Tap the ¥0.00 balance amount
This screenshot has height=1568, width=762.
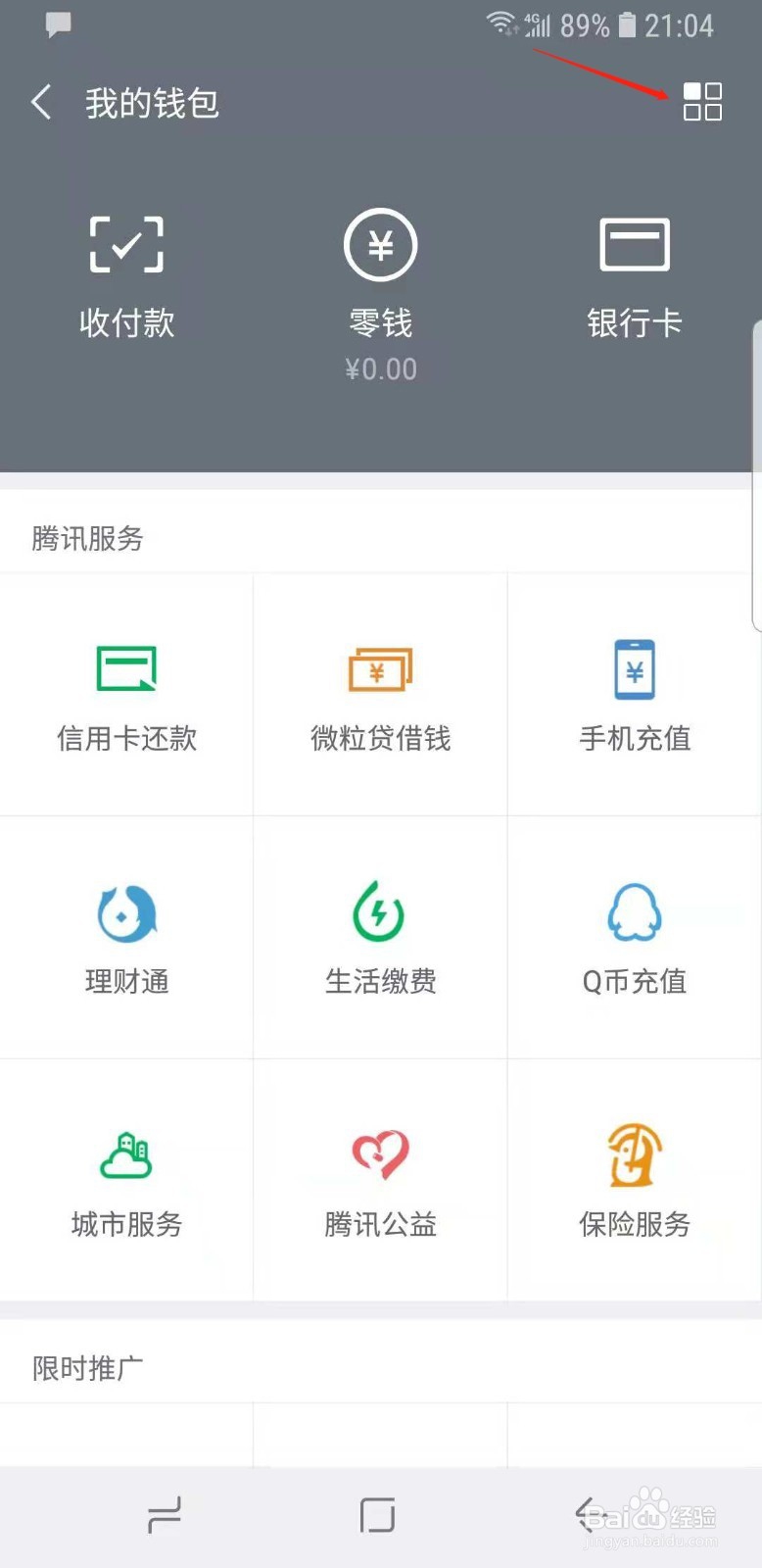[x=380, y=368]
